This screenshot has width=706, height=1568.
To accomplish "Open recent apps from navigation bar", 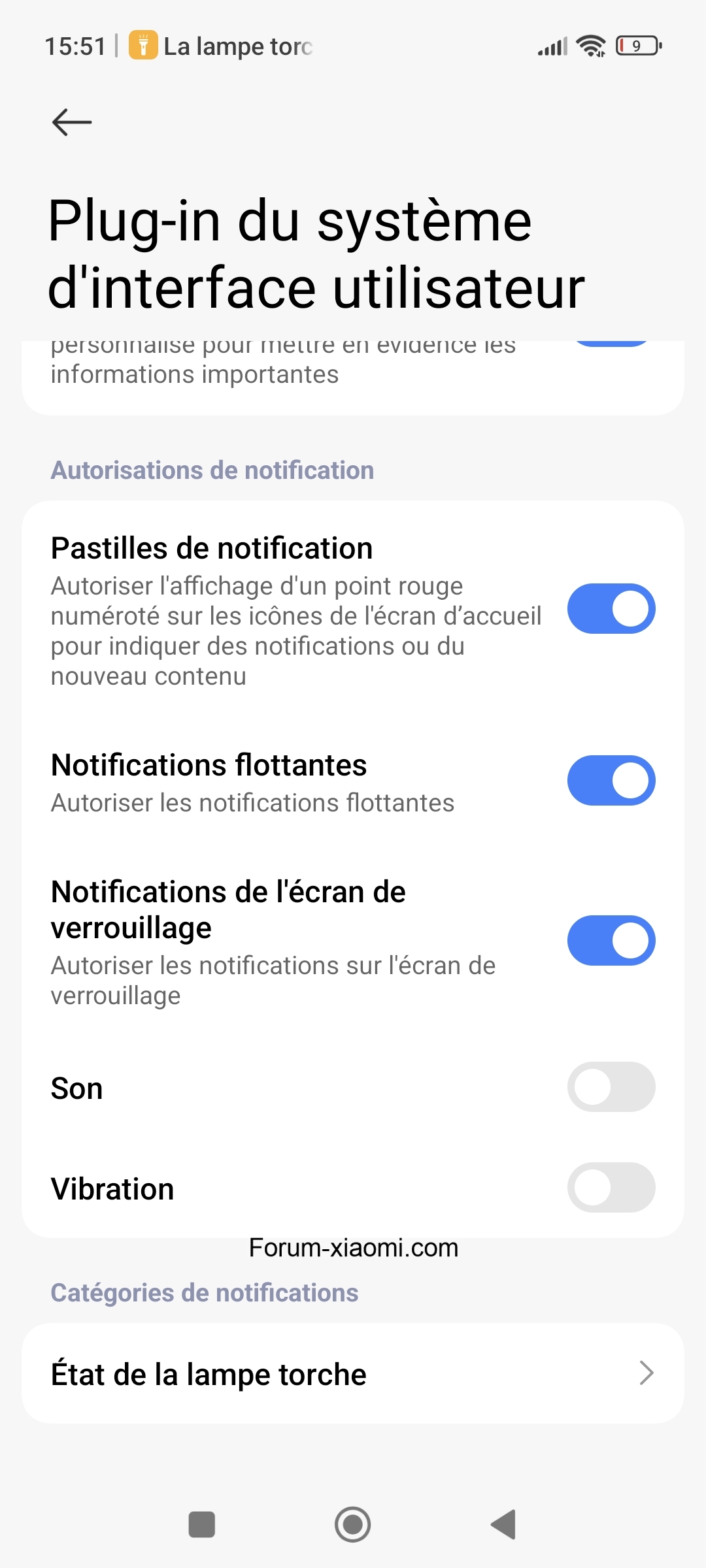I will [202, 1525].
